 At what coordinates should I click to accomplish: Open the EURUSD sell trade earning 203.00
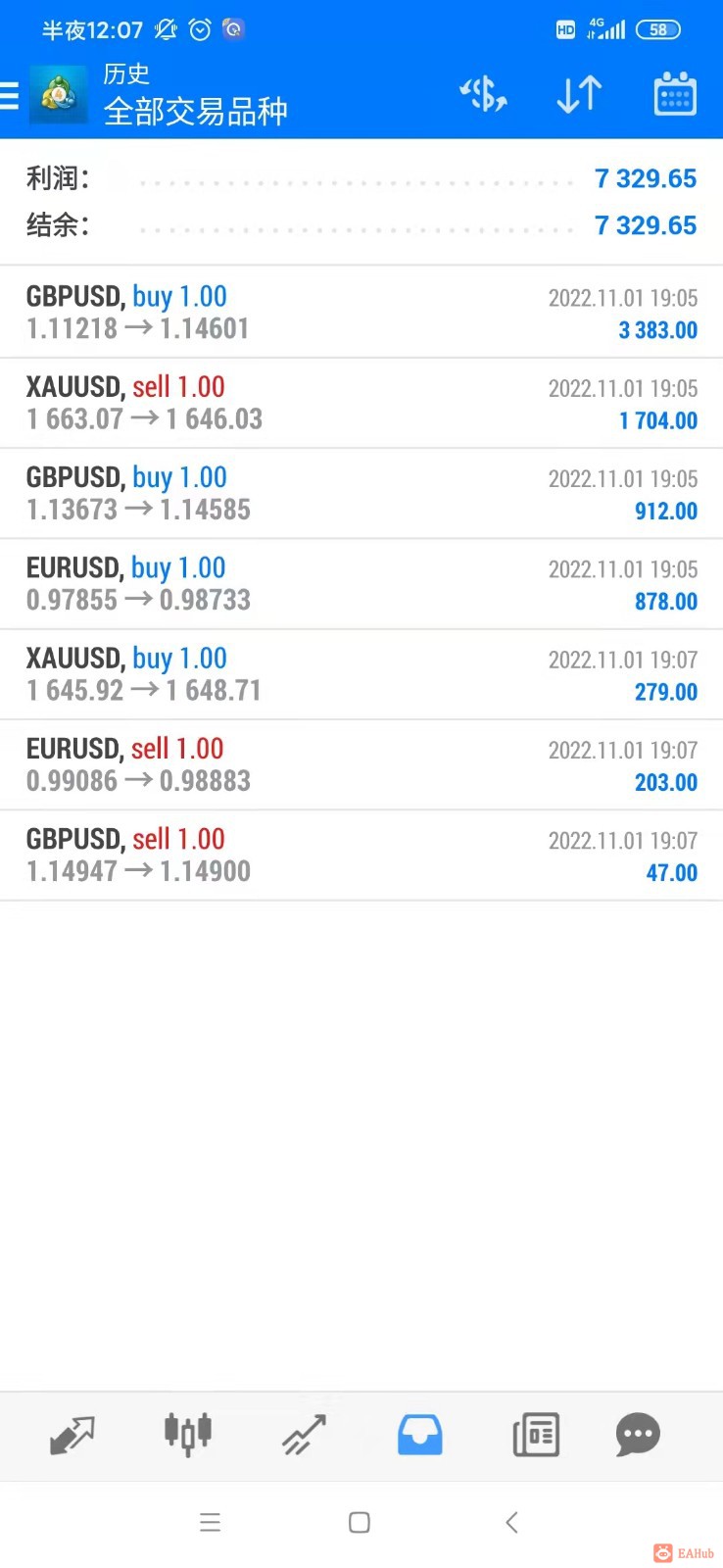[x=361, y=764]
